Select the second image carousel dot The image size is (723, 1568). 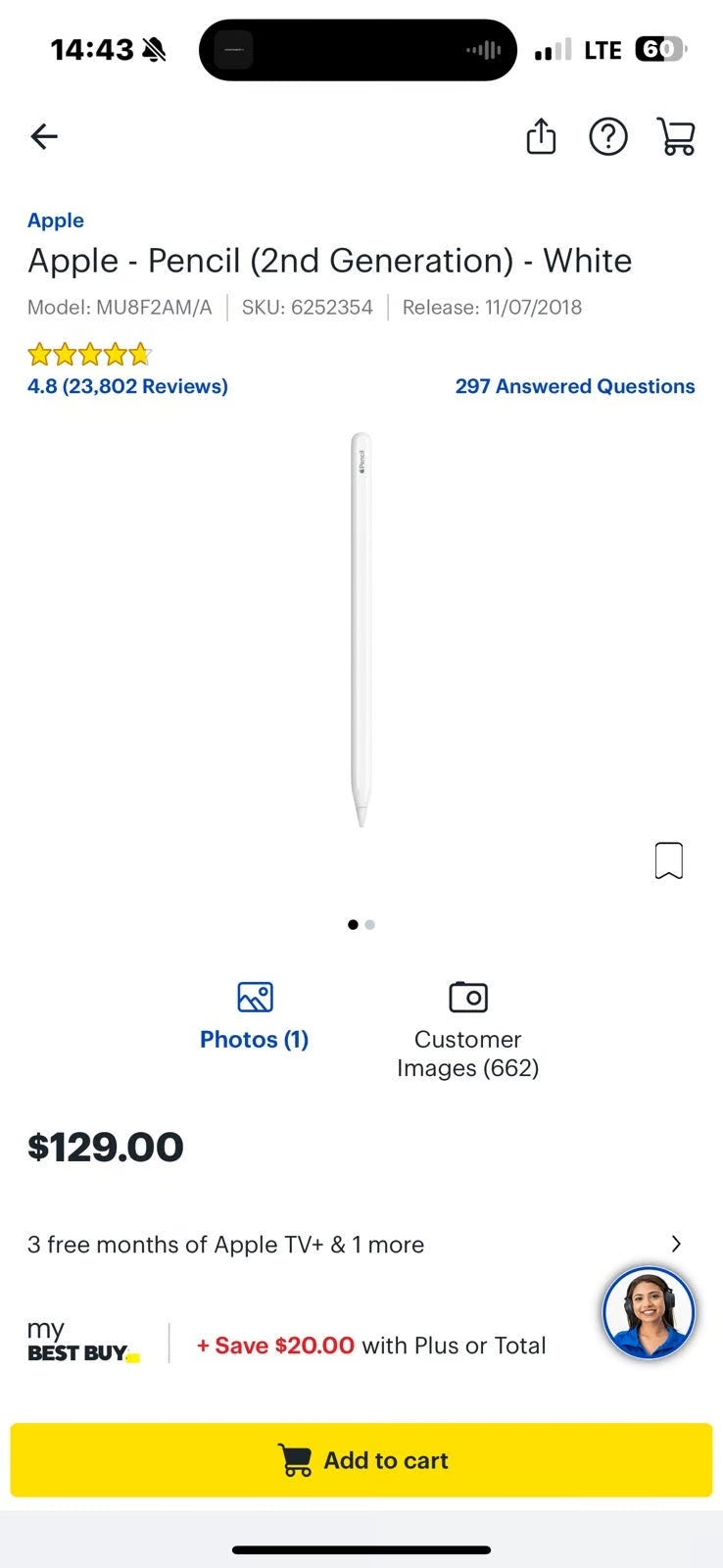coord(370,924)
